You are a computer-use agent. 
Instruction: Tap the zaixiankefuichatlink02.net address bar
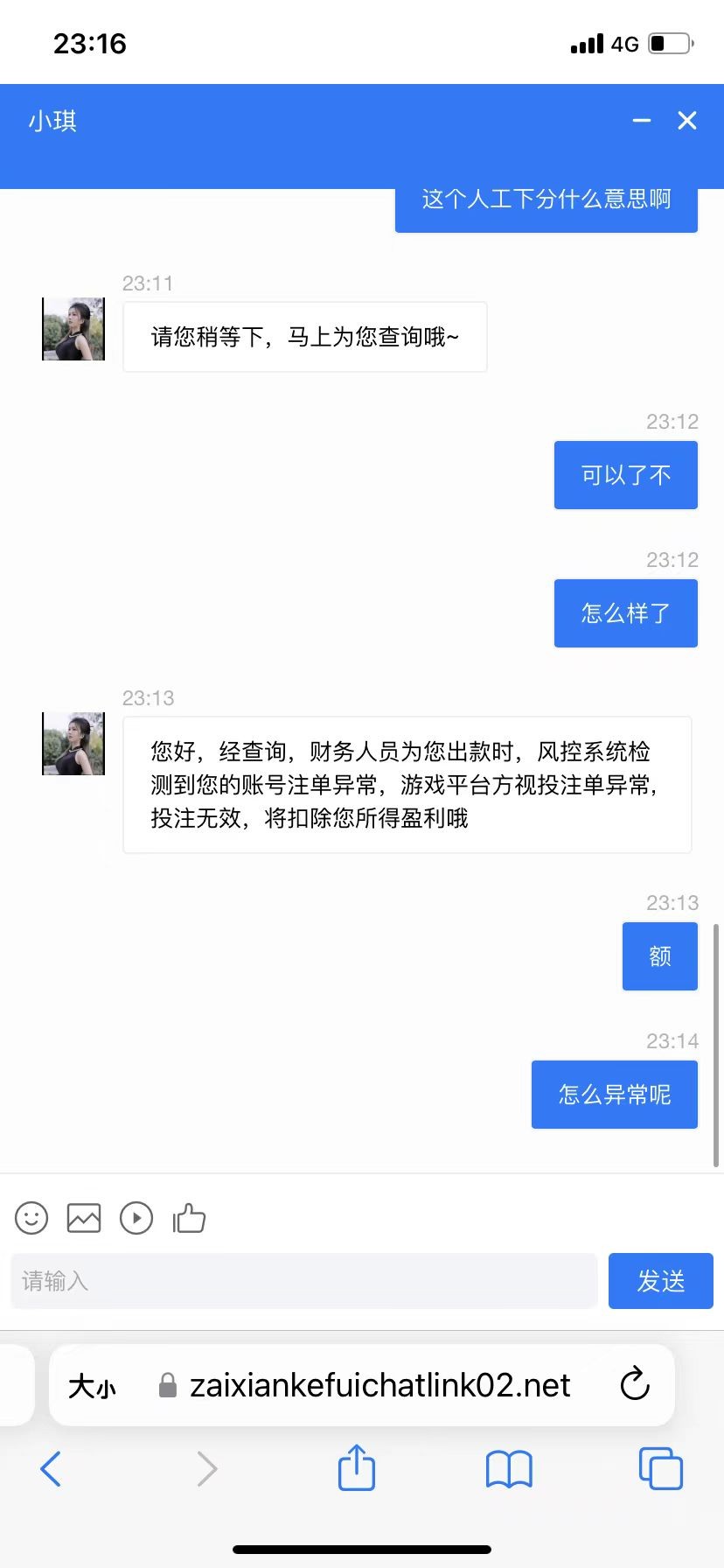point(379,1385)
